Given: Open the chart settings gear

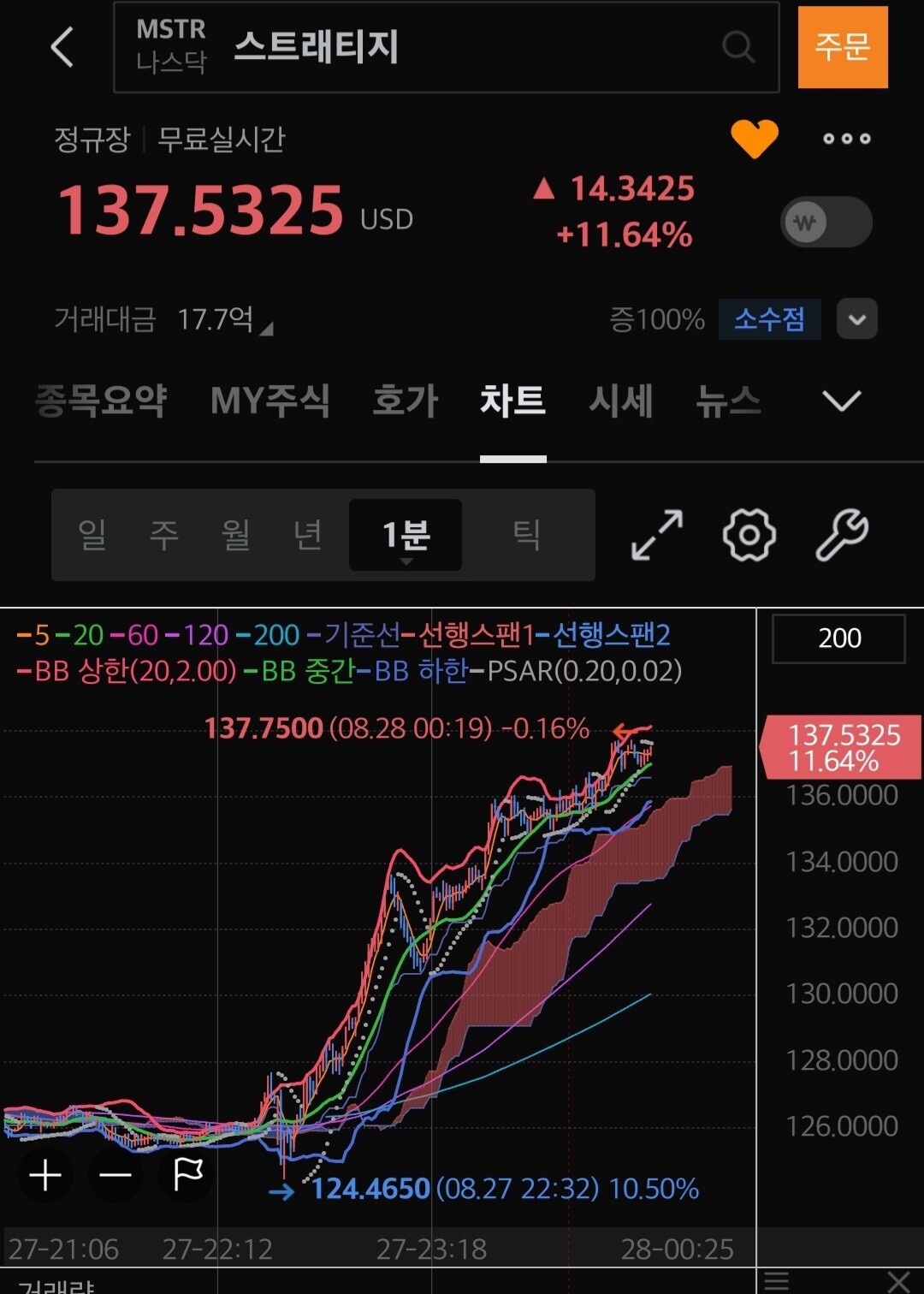Looking at the screenshot, I should coord(749,536).
